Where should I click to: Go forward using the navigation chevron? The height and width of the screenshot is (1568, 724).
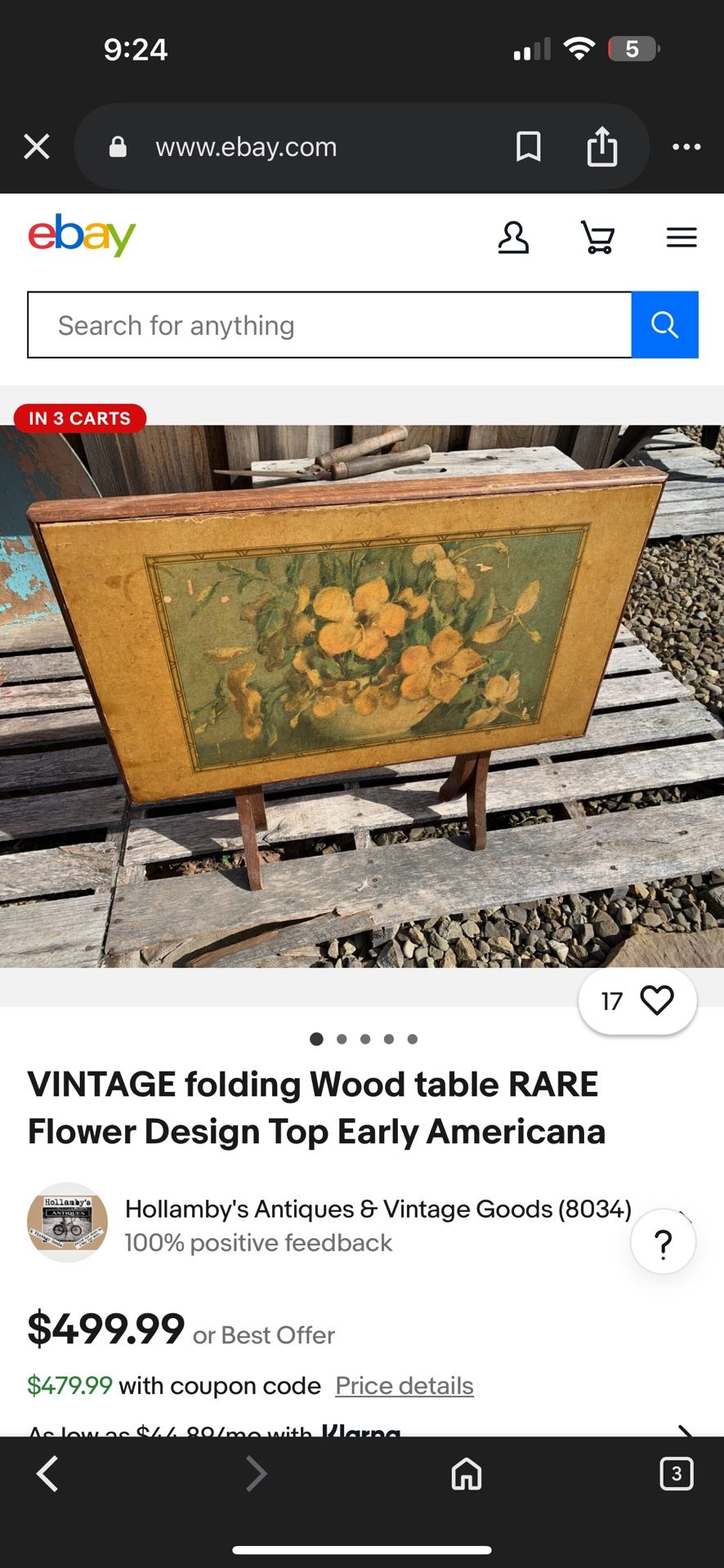257,1474
